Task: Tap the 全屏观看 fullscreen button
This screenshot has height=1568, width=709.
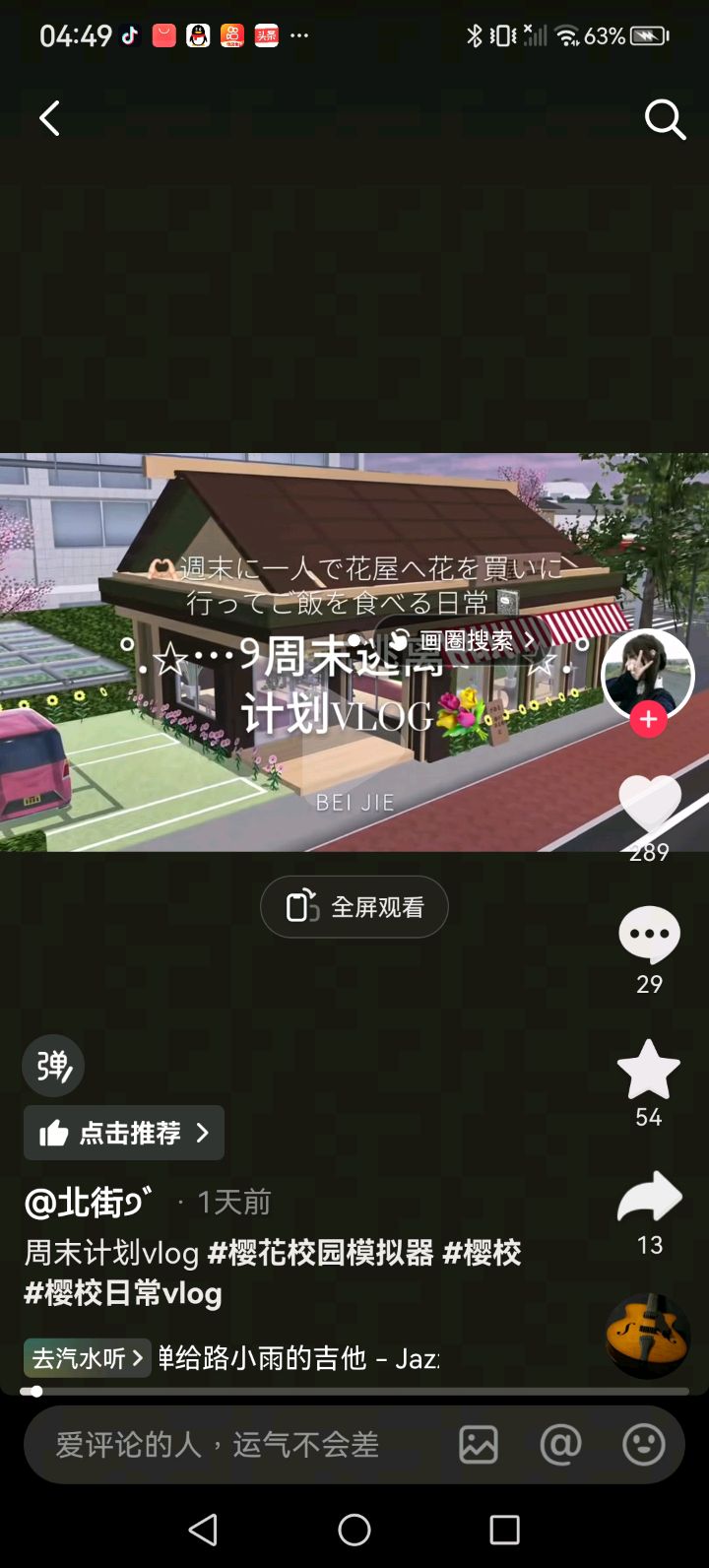Action: click(354, 907)
